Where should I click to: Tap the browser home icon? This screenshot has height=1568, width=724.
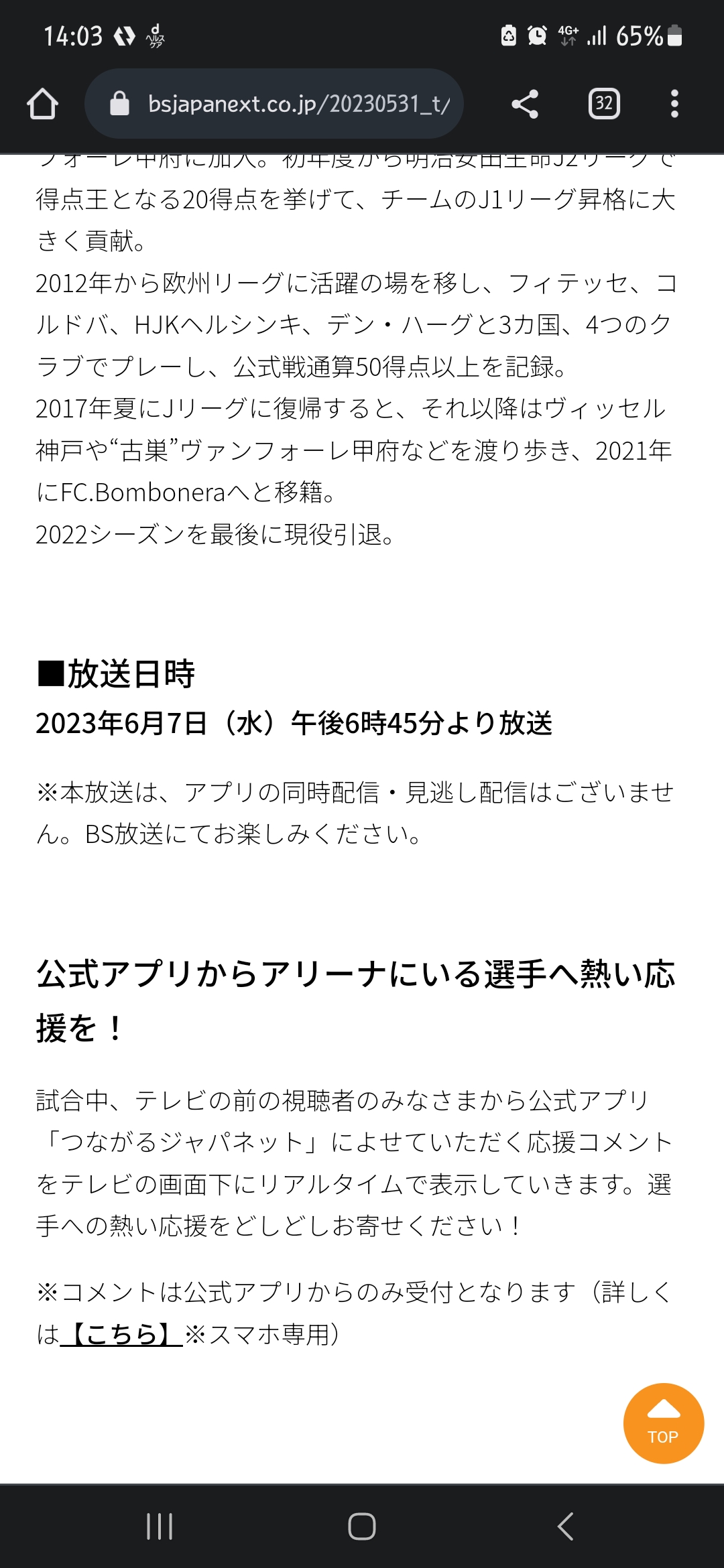click(42, 104)
